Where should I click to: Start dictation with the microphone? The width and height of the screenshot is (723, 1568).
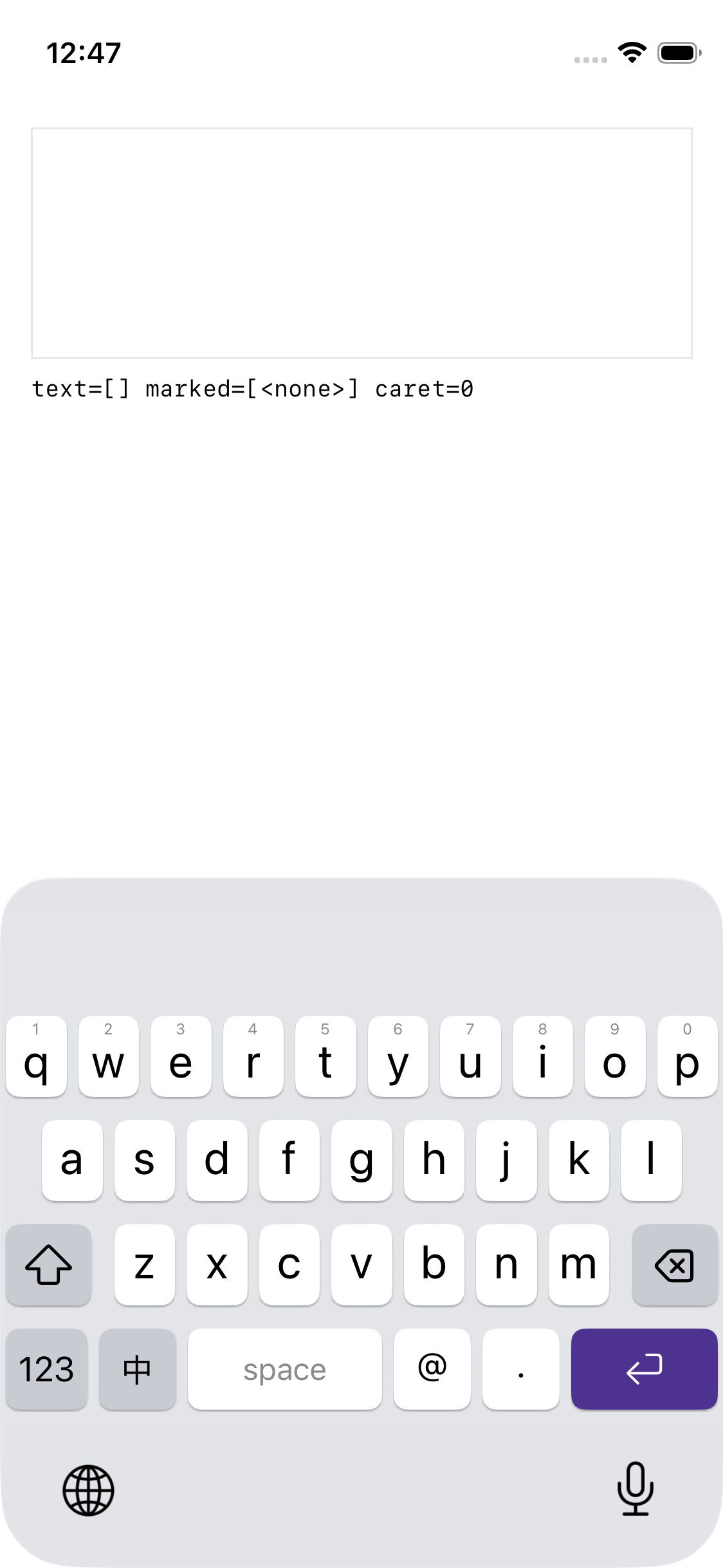636,1488
